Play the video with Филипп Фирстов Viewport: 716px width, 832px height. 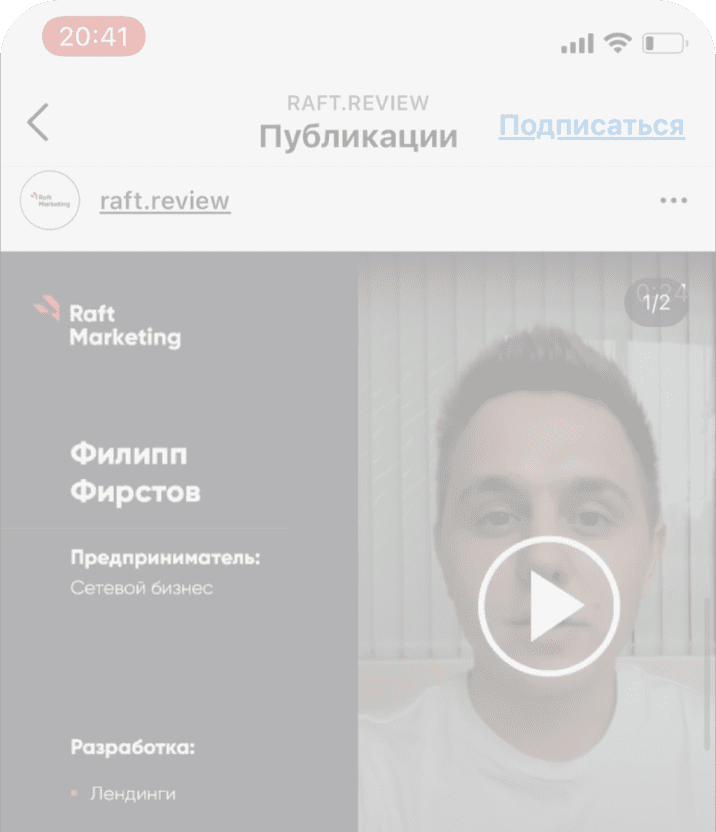point(548,605)
